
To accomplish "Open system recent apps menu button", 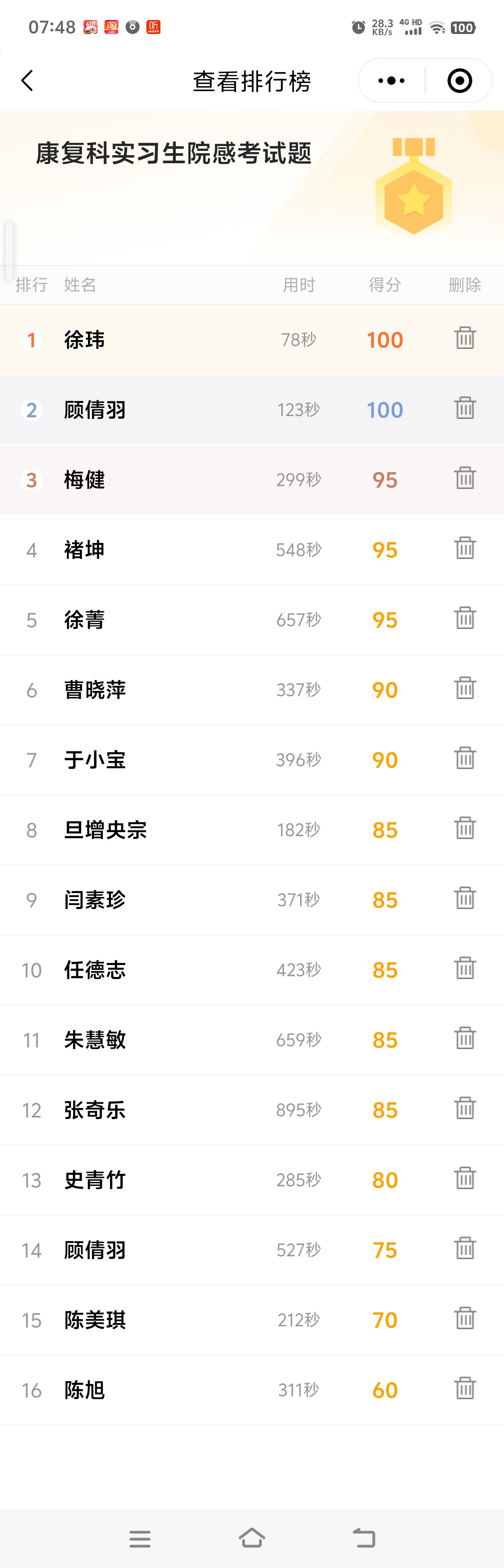I will [140, 1539].
